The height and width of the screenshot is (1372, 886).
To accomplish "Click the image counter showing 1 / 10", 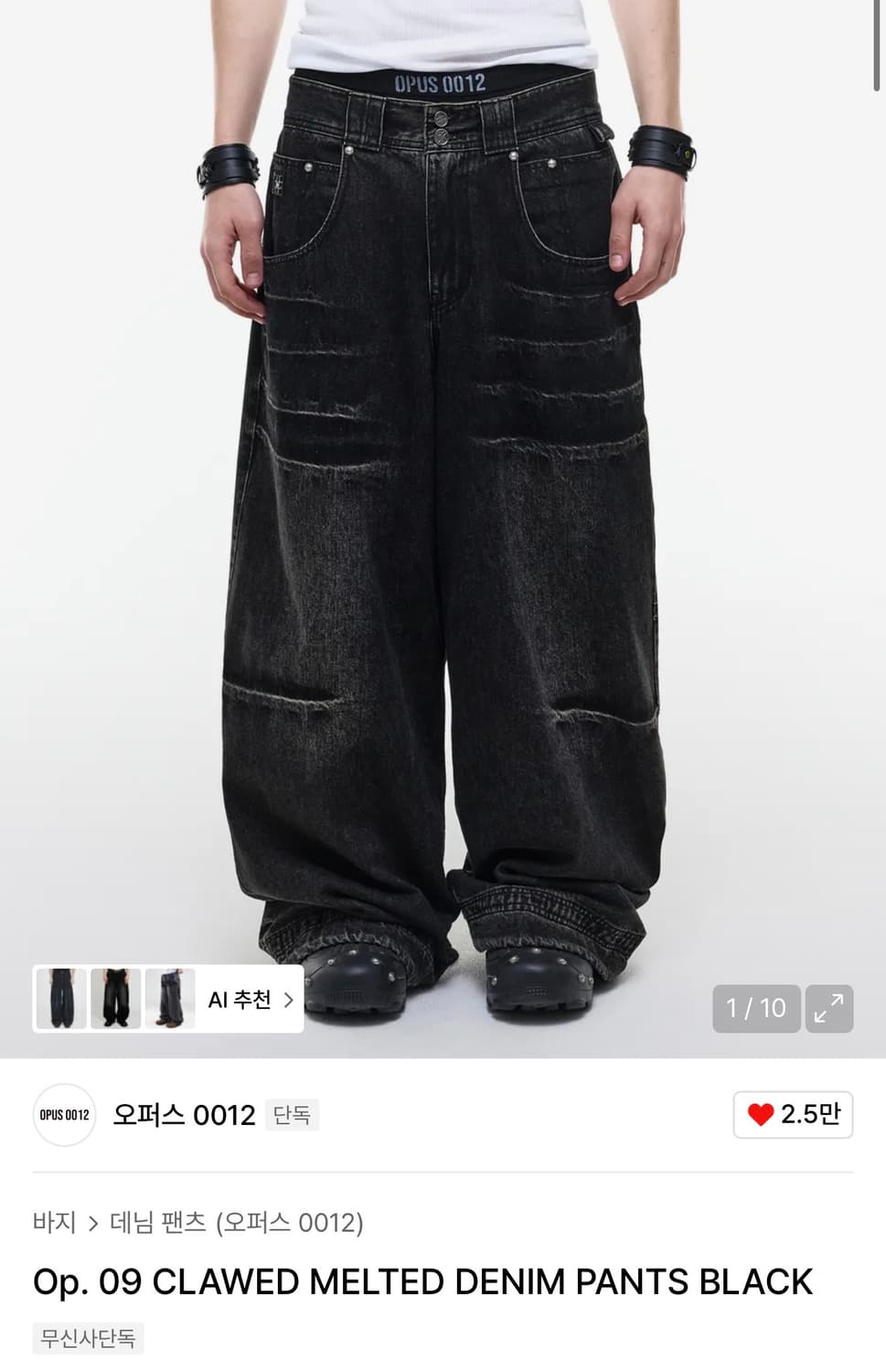I will point(754,1008).
